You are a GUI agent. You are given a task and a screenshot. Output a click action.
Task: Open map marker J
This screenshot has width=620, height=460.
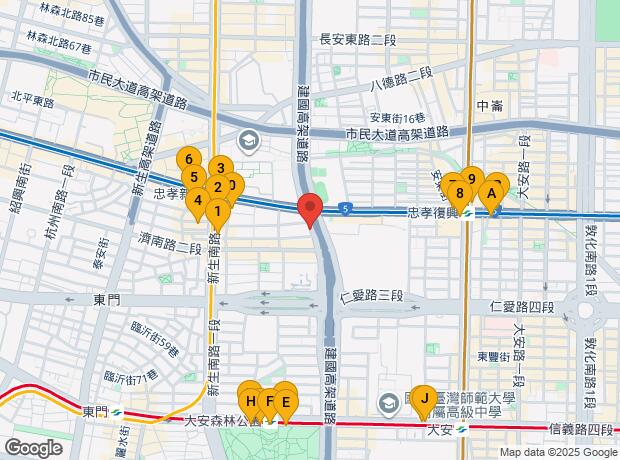tap(424, 397)
